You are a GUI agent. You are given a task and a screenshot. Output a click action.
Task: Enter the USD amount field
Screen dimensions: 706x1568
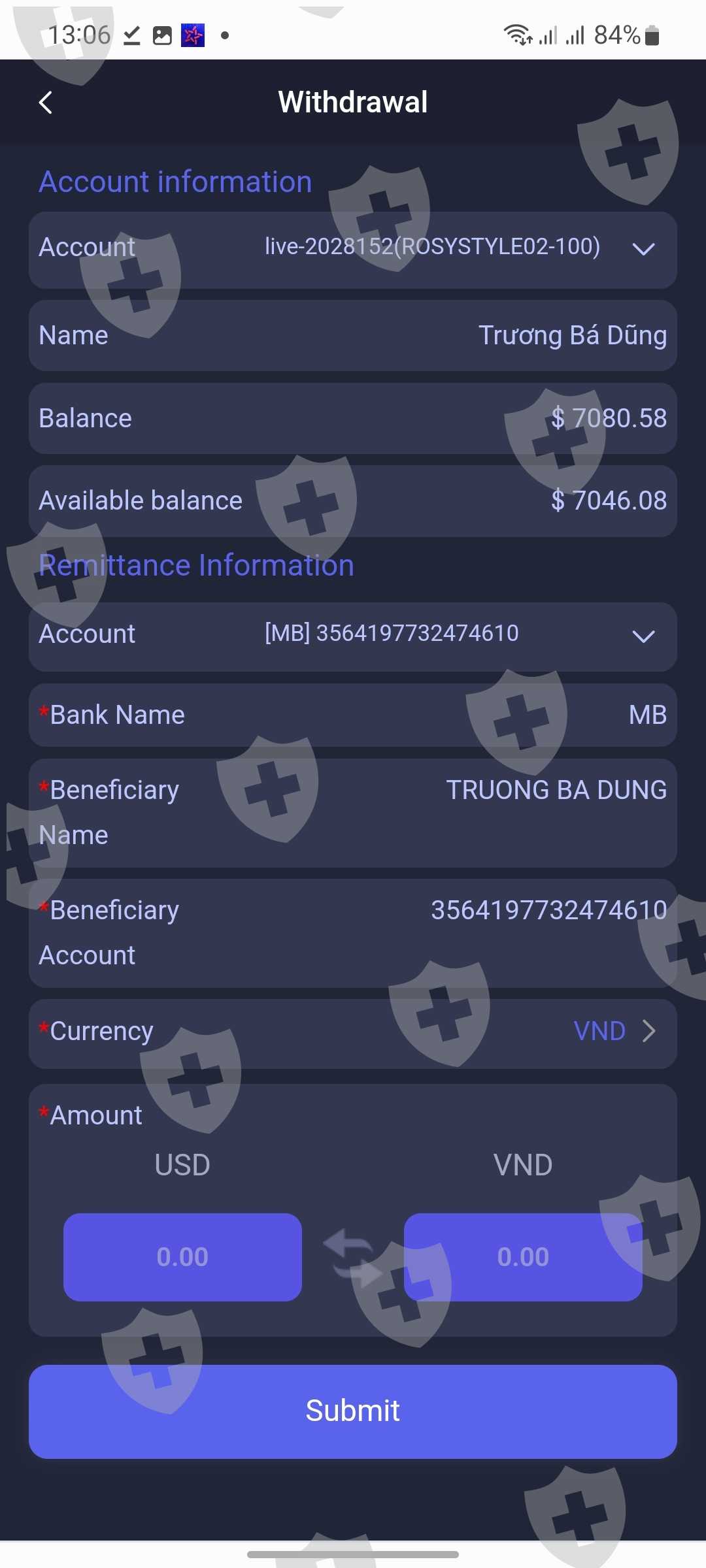coord(182,1257)
